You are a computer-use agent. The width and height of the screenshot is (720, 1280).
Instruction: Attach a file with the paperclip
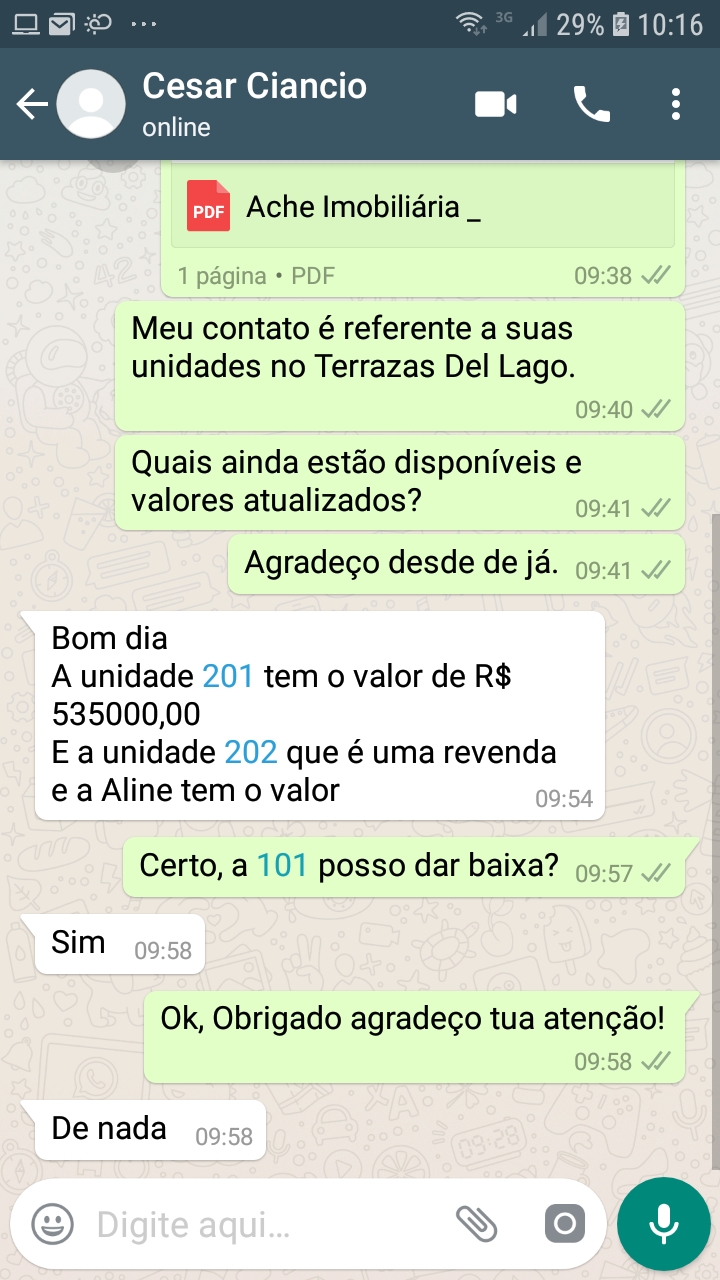pyautogui.click(x=477, y=1223)
